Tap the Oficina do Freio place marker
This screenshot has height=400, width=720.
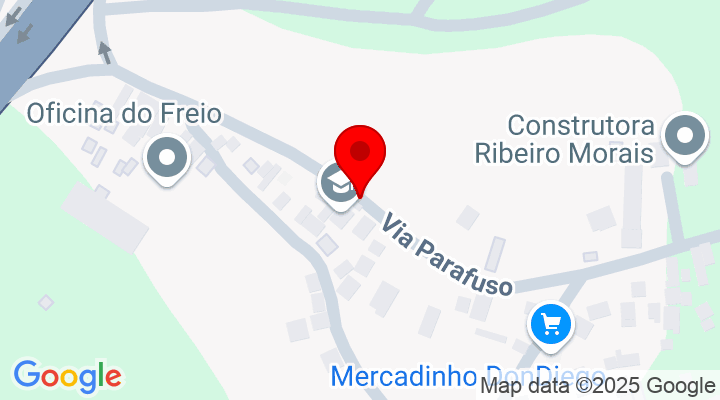167,158
